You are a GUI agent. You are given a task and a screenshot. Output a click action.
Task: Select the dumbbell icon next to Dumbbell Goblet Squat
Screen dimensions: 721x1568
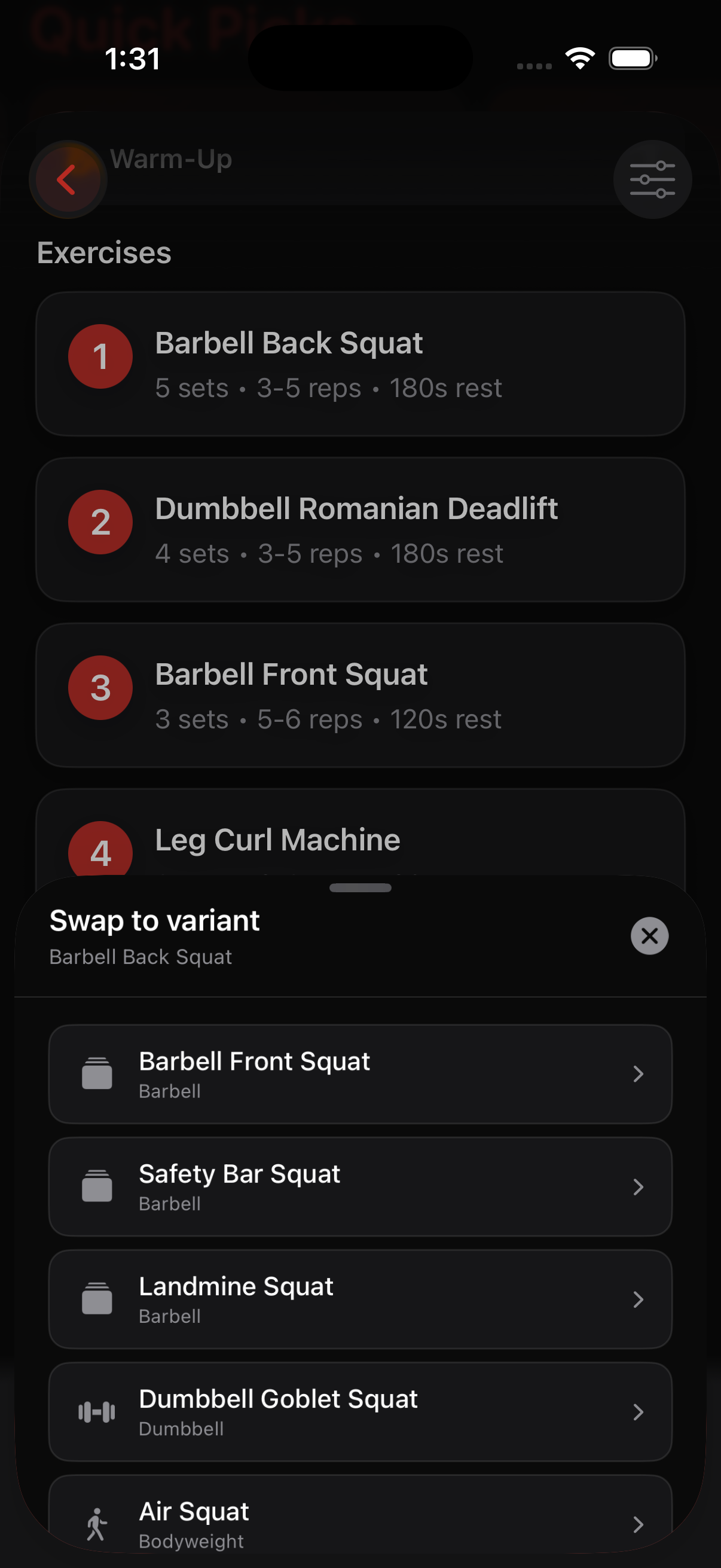point(97,1413)
